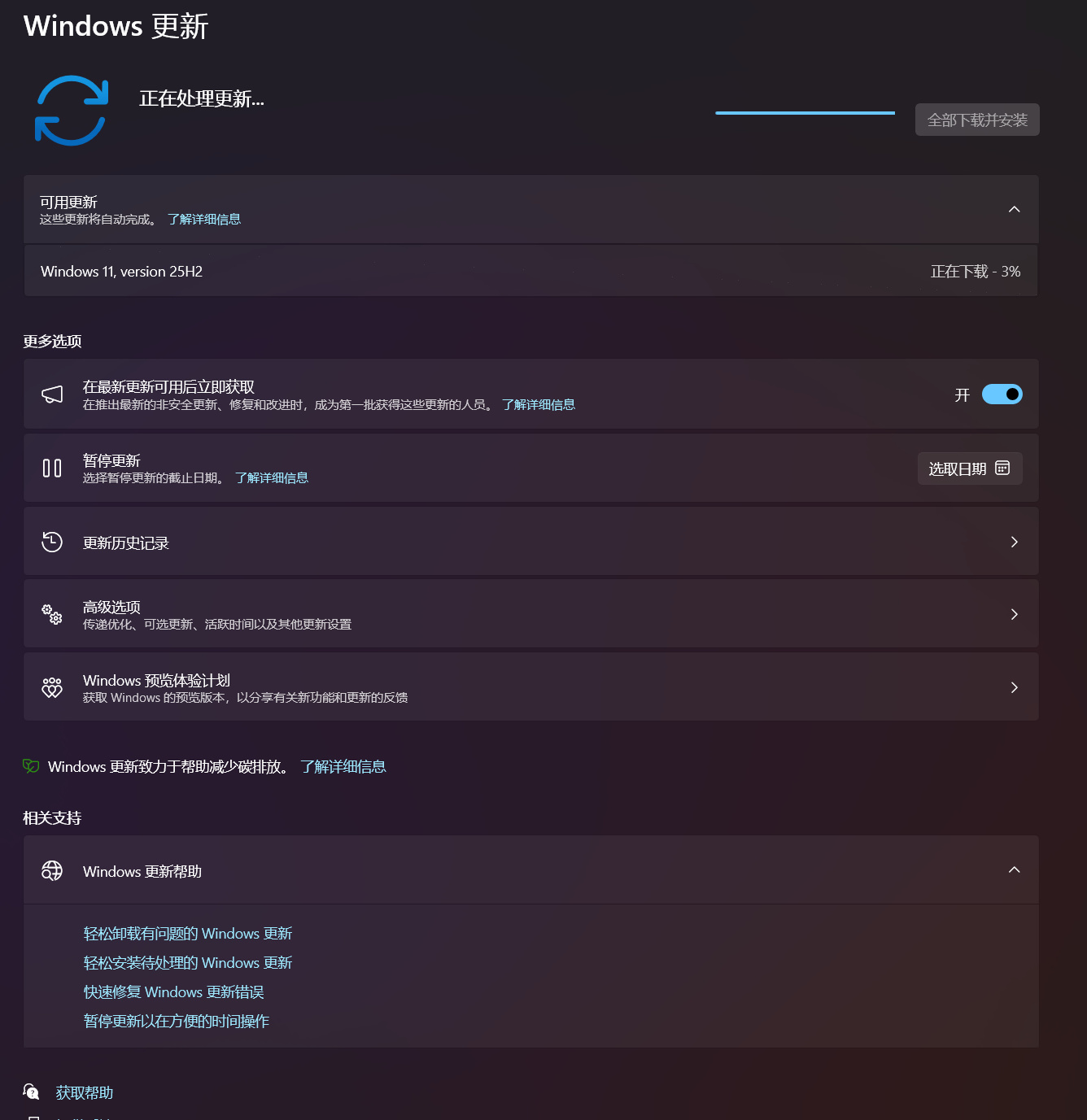Collapse the Windows 更新帮助 section
The height and width of the screenshot is (1120, 1087).
point(1014,870)
